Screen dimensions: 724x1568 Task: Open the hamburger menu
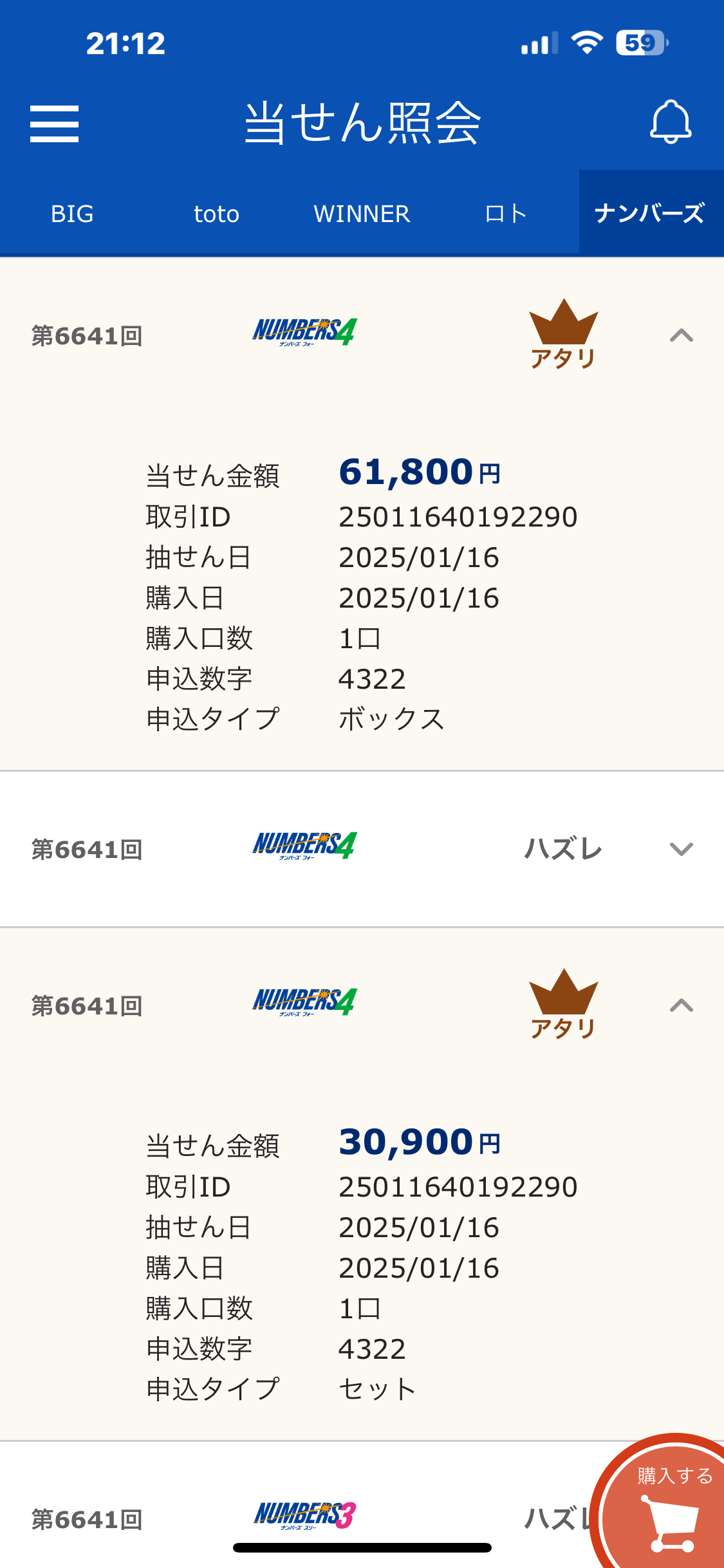(x=54, y=124)
